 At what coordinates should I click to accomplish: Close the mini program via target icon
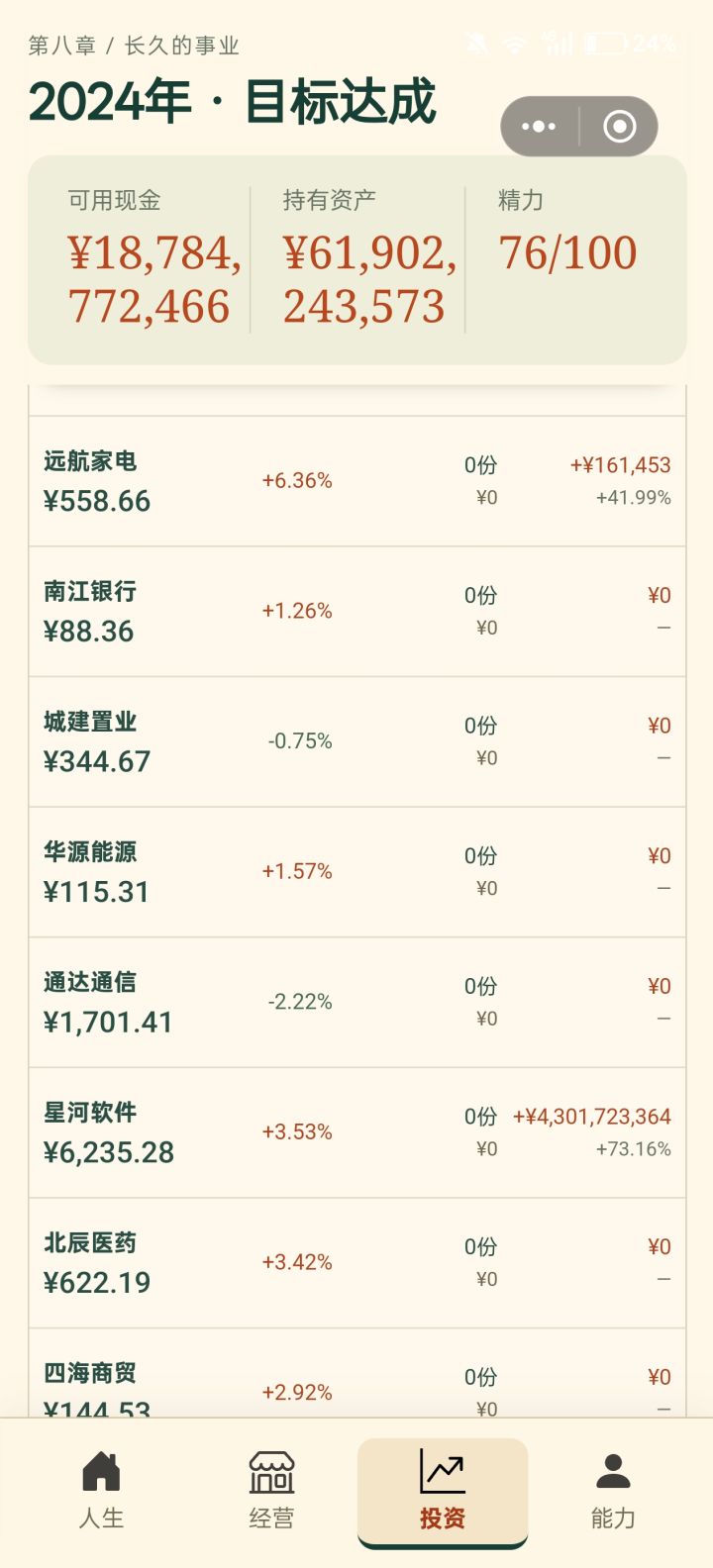pos(620,127)
